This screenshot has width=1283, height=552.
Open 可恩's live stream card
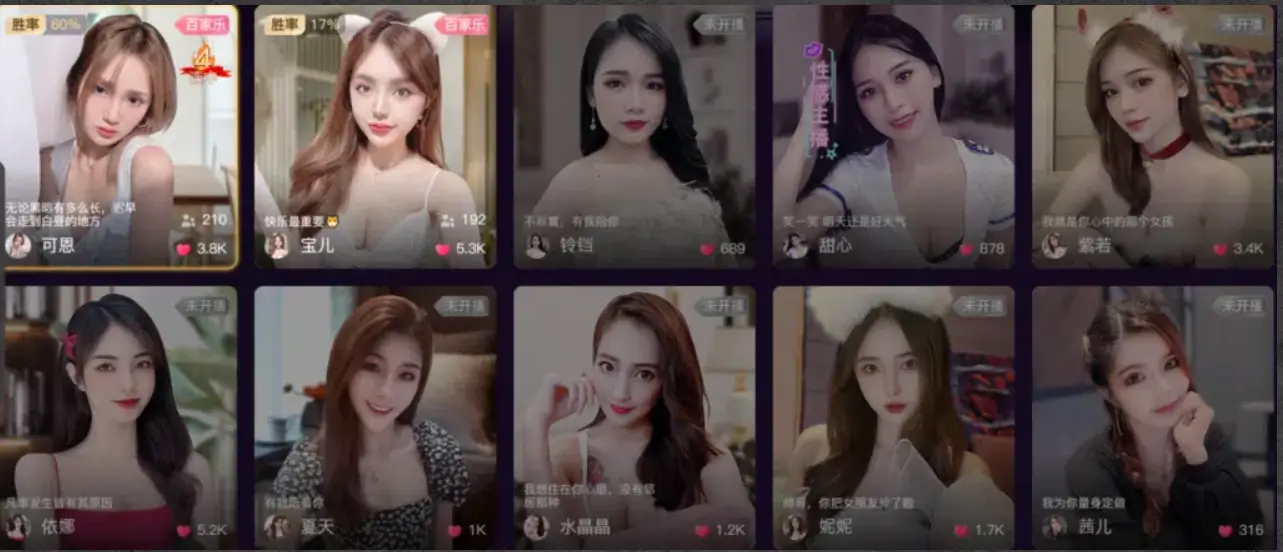coord(120,135)
